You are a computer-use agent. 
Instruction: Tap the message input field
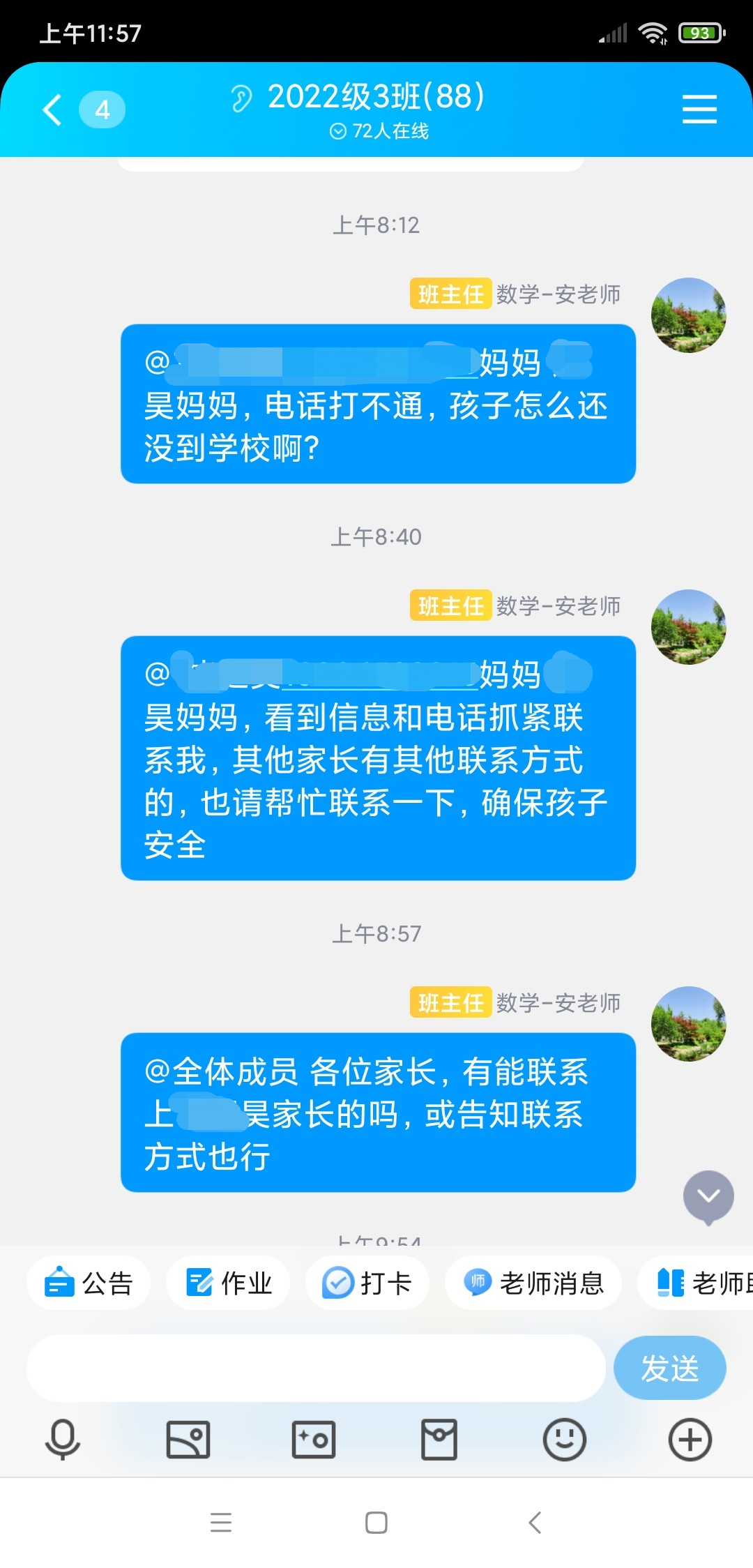tap(315, 1368)
